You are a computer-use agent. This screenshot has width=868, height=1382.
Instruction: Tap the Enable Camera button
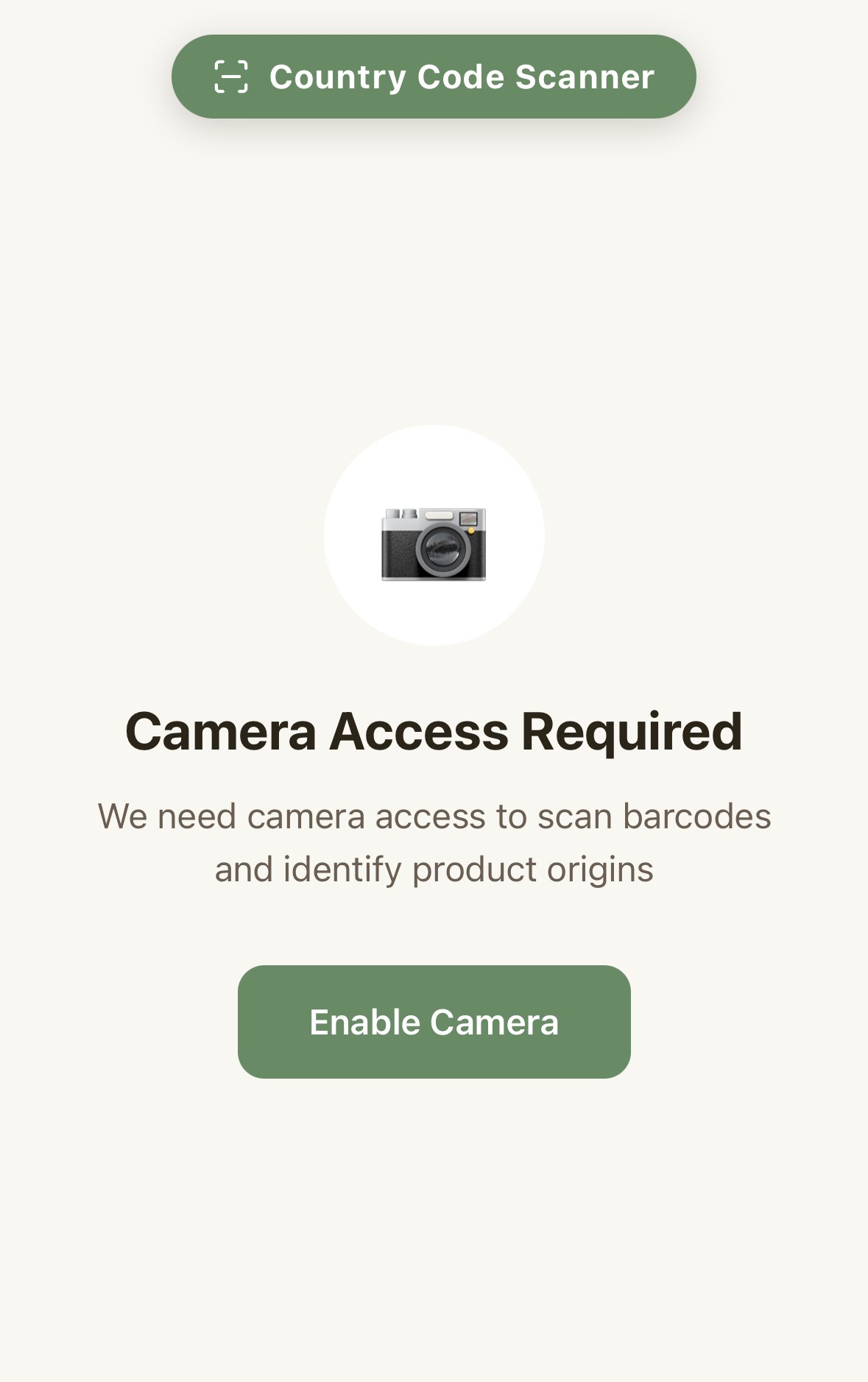434,1021
